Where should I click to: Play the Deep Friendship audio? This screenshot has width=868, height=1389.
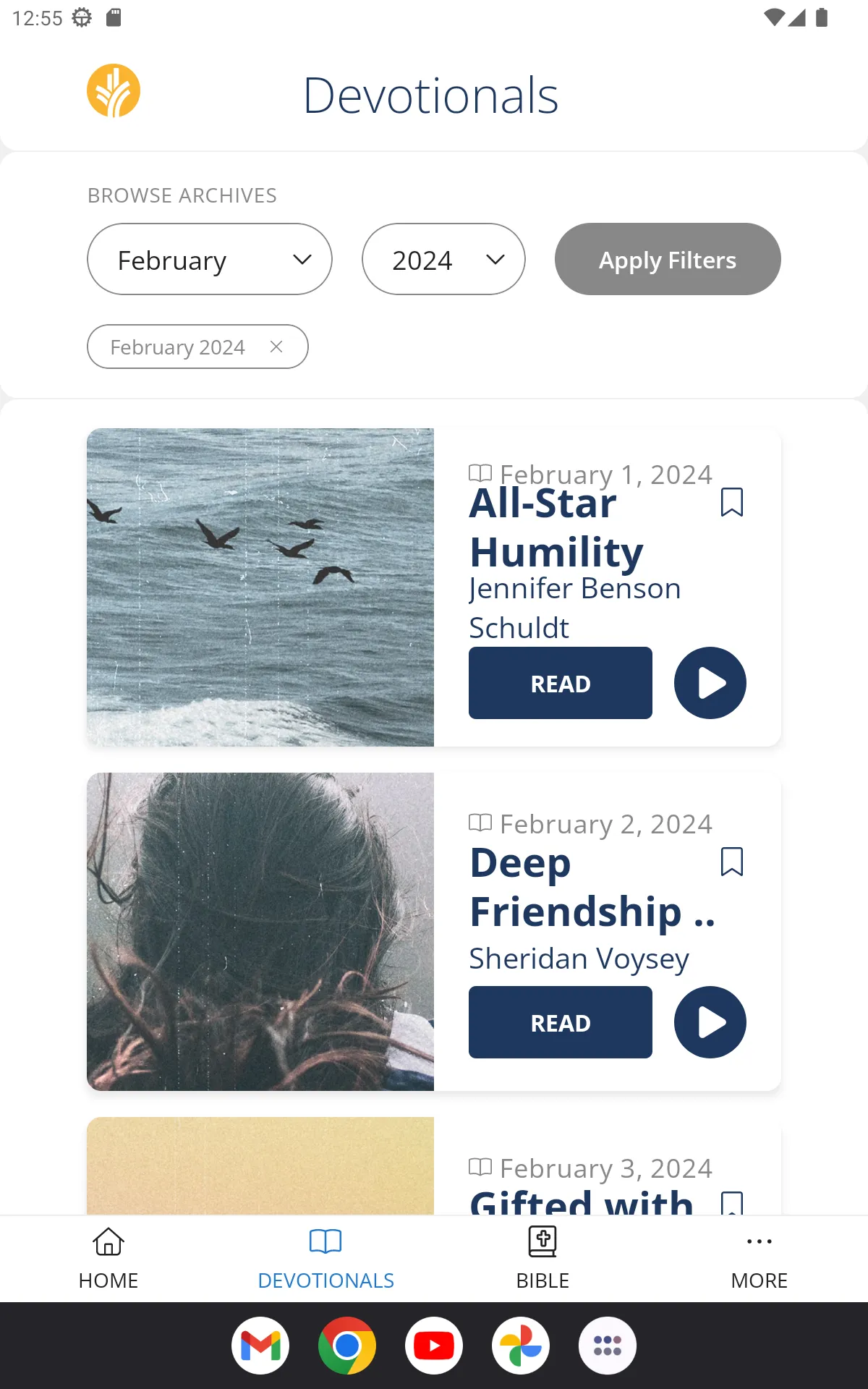coord(710,1021)
